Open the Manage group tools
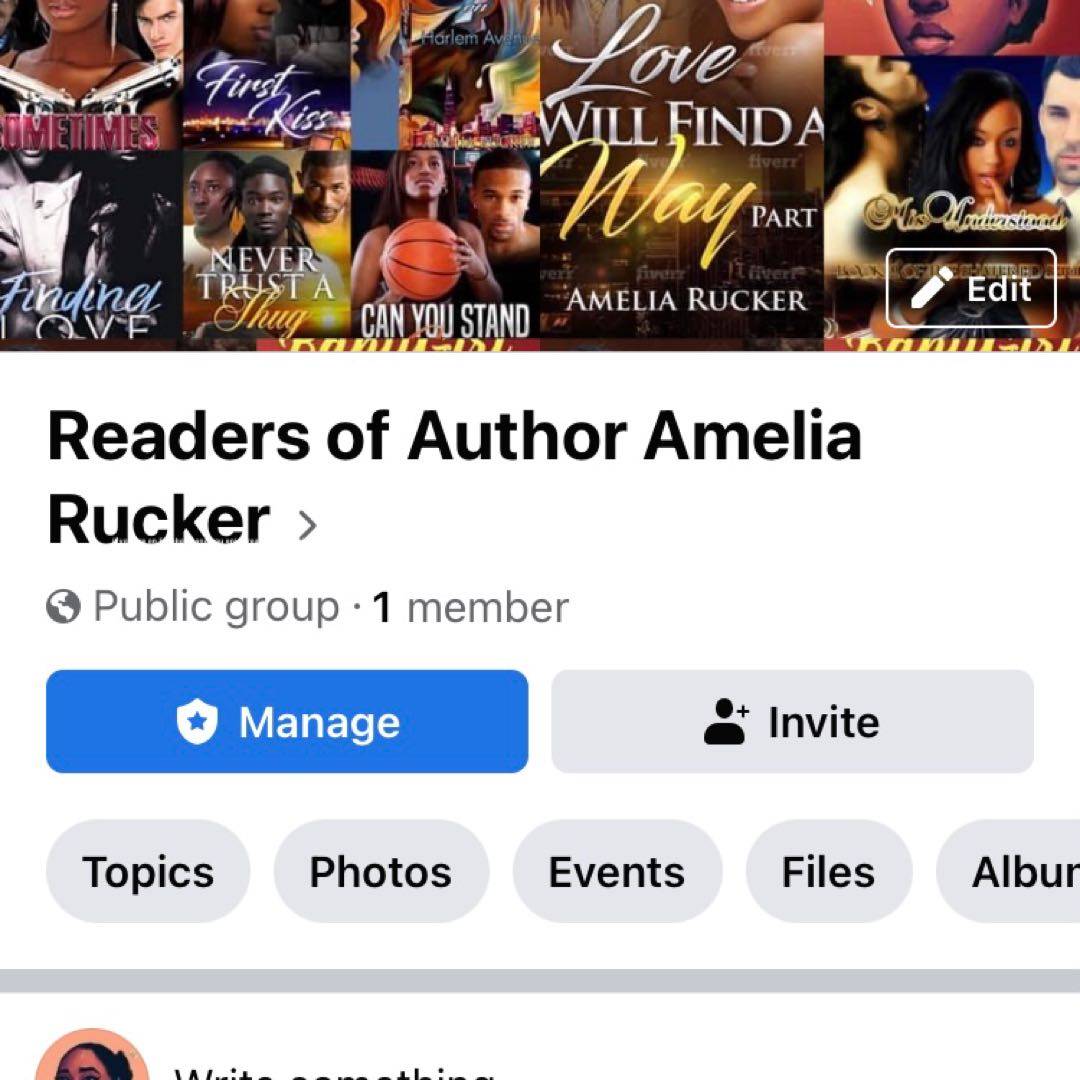The image size is (1080, 1080). 287,721
